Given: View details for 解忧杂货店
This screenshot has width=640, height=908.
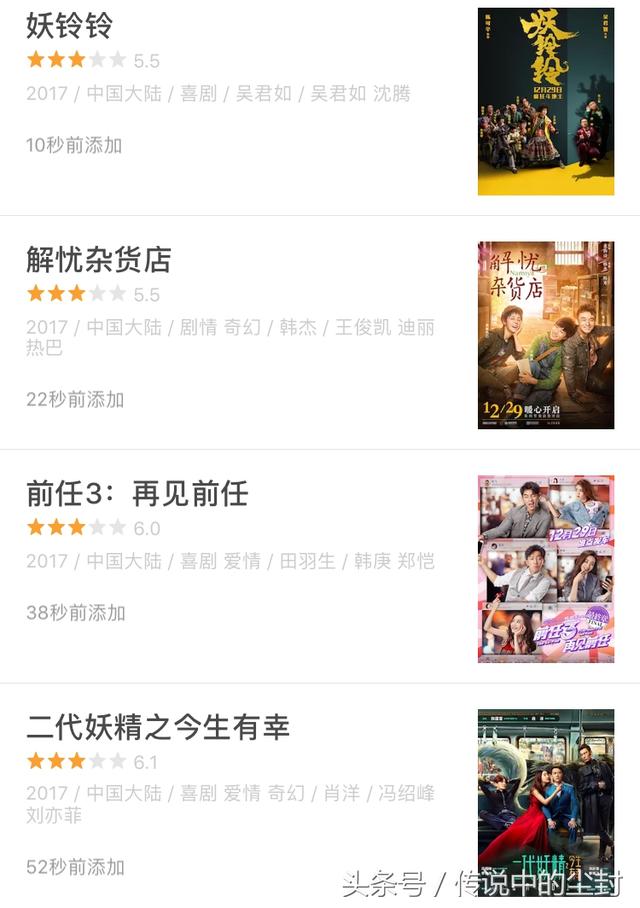Looking at the screenshot, I should [99, 260].
